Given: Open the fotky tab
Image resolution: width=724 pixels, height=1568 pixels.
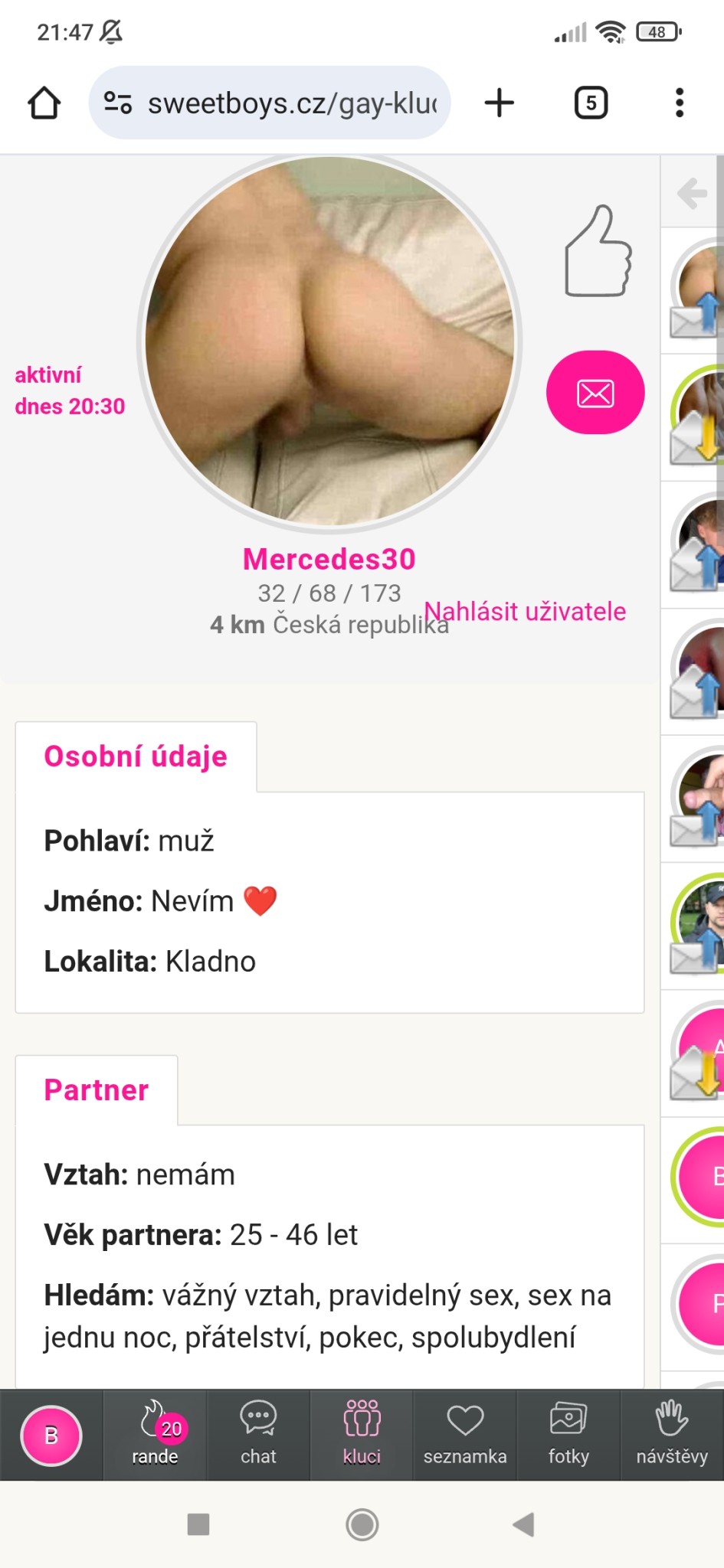Looking at the screenshot, I should (568, 1434).
